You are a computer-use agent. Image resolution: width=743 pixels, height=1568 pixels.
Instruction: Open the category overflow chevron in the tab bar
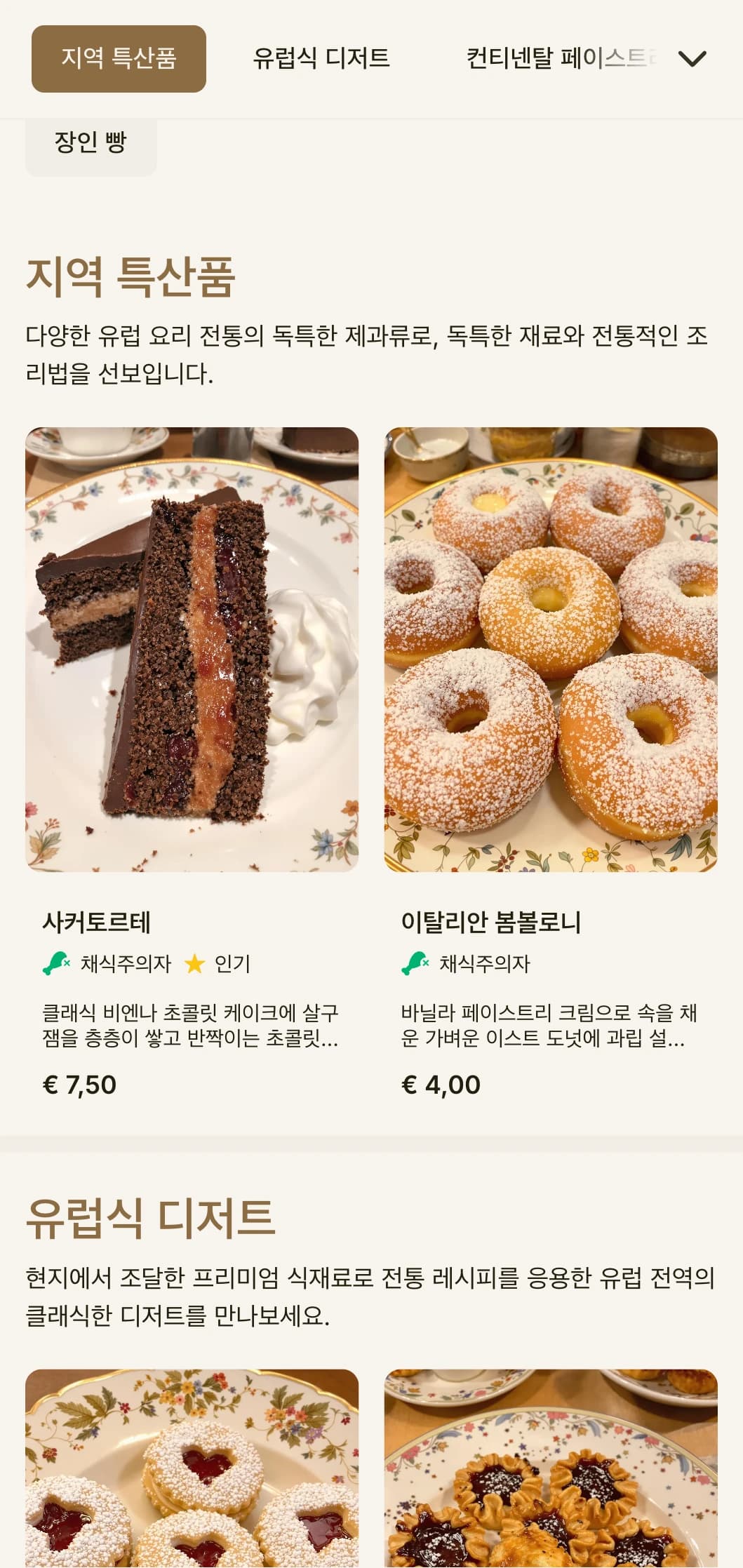pyautogui.click(x=692, y=60)
